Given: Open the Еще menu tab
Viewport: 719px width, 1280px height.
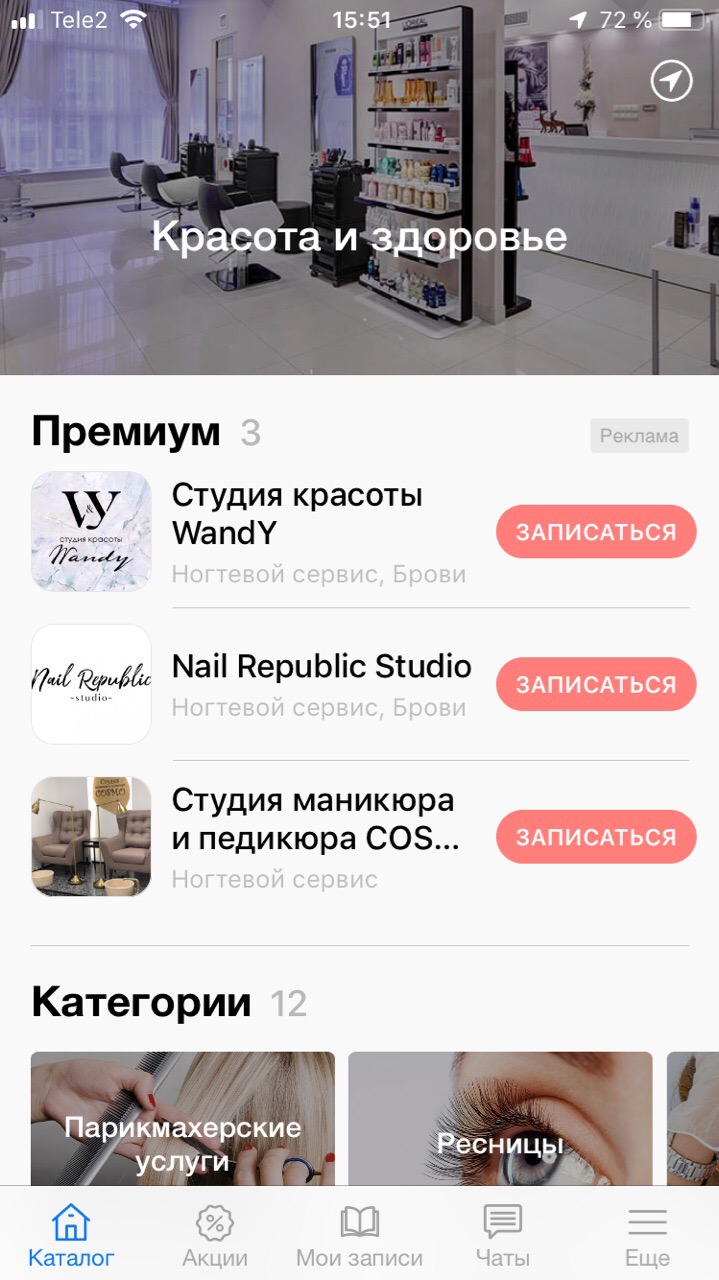Looking at the screenshot, I should 647,1236.
